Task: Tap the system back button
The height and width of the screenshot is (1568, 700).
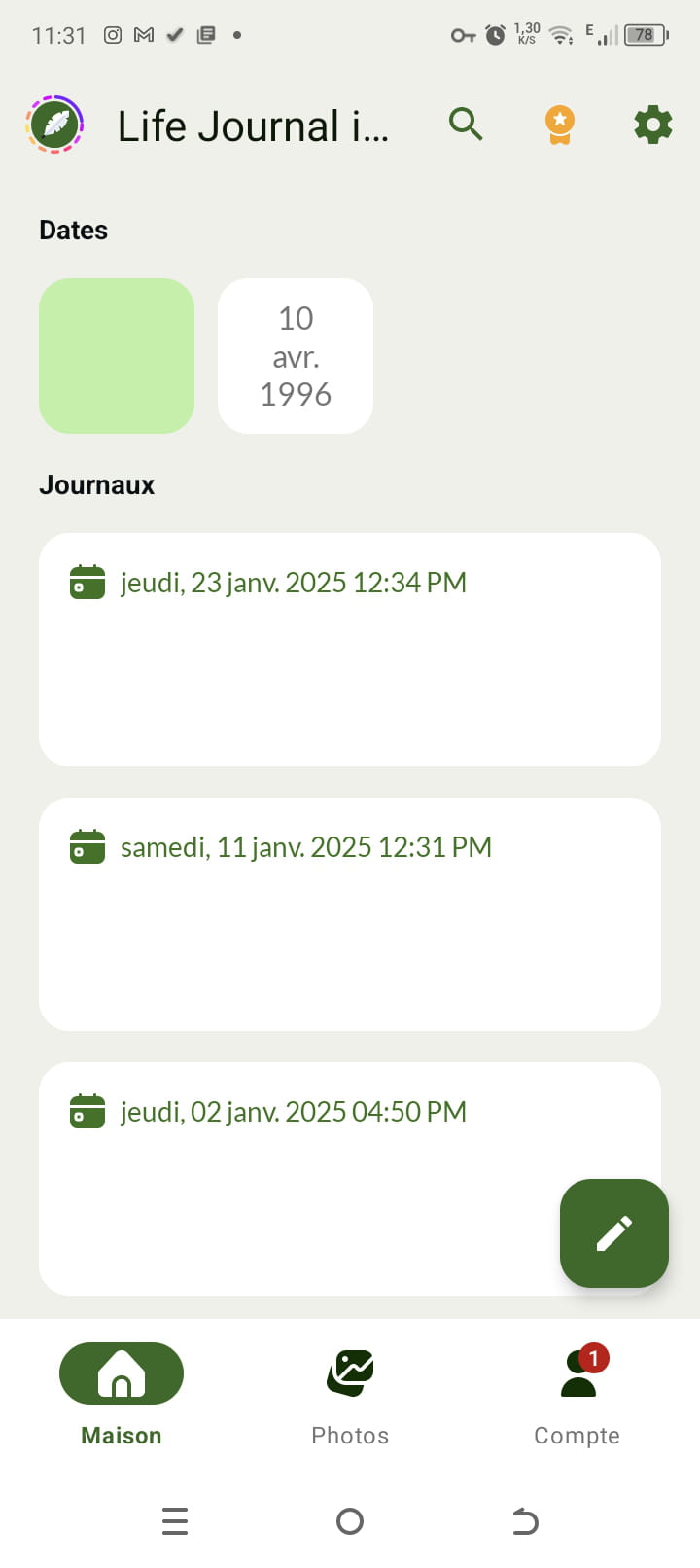Action: pos(525,1521)
